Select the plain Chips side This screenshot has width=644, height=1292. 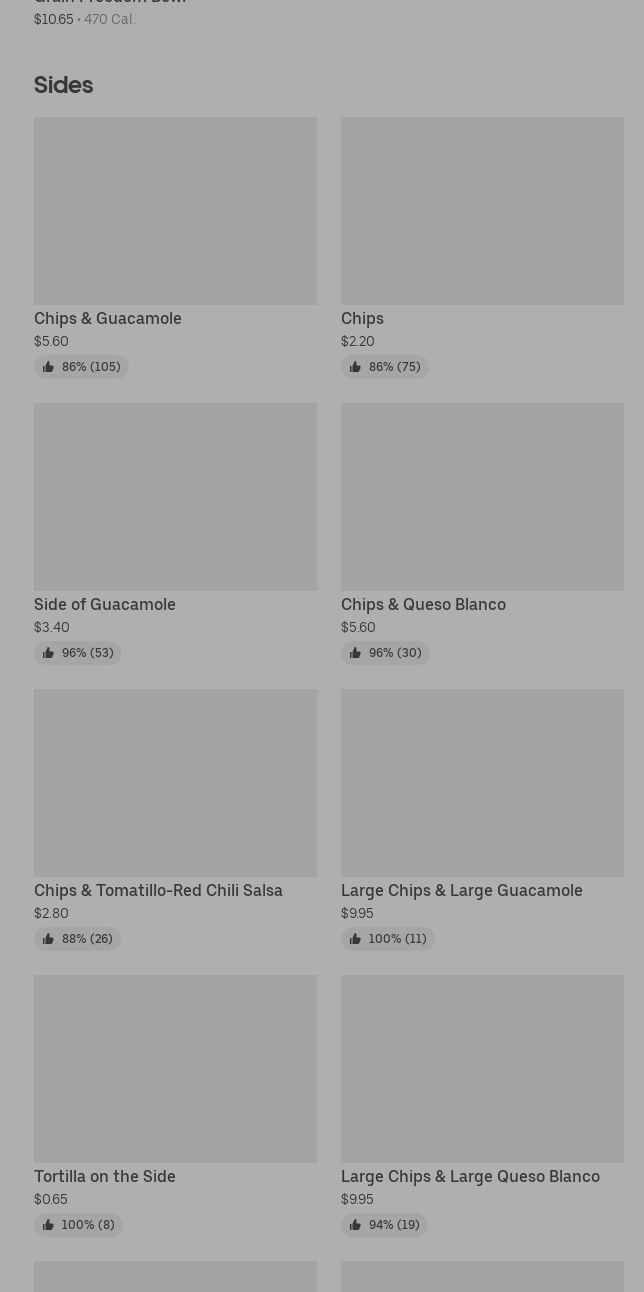482,211
